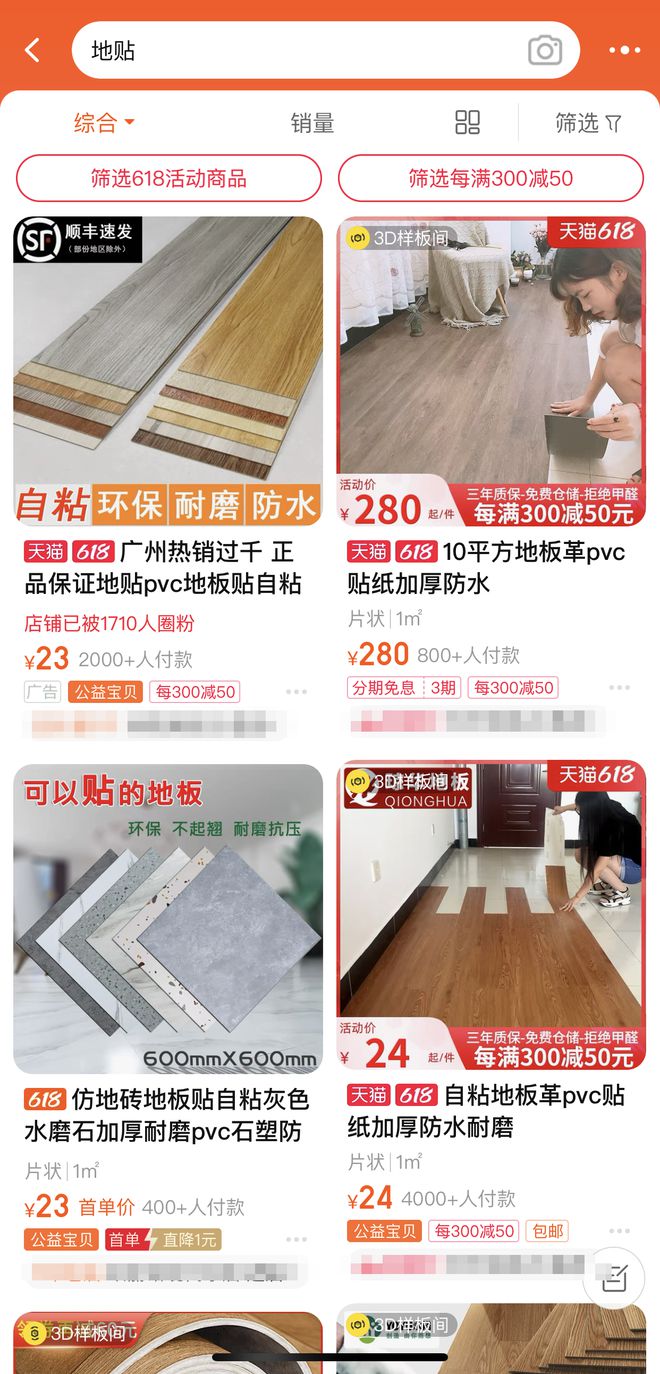Switch the list/grid layout view
660x1374 pixels.
coord(467,123)
